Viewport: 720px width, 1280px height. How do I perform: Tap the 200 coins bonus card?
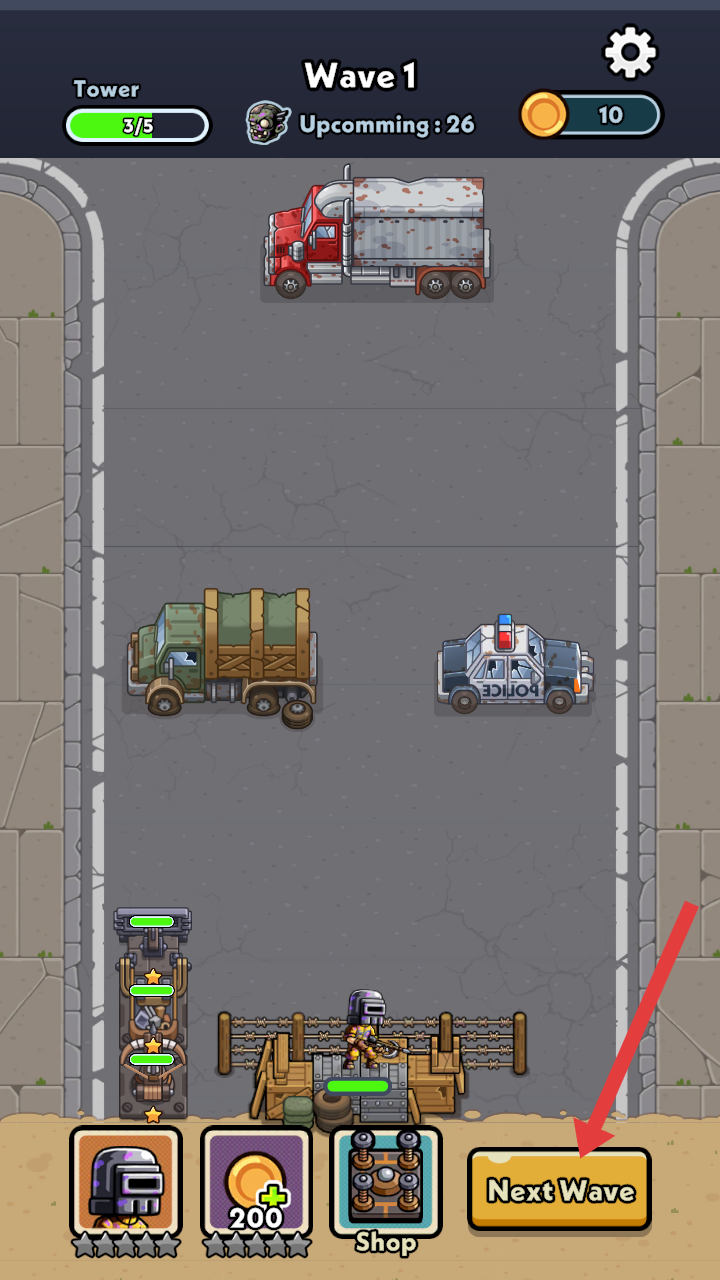(x=256, y=1182)
